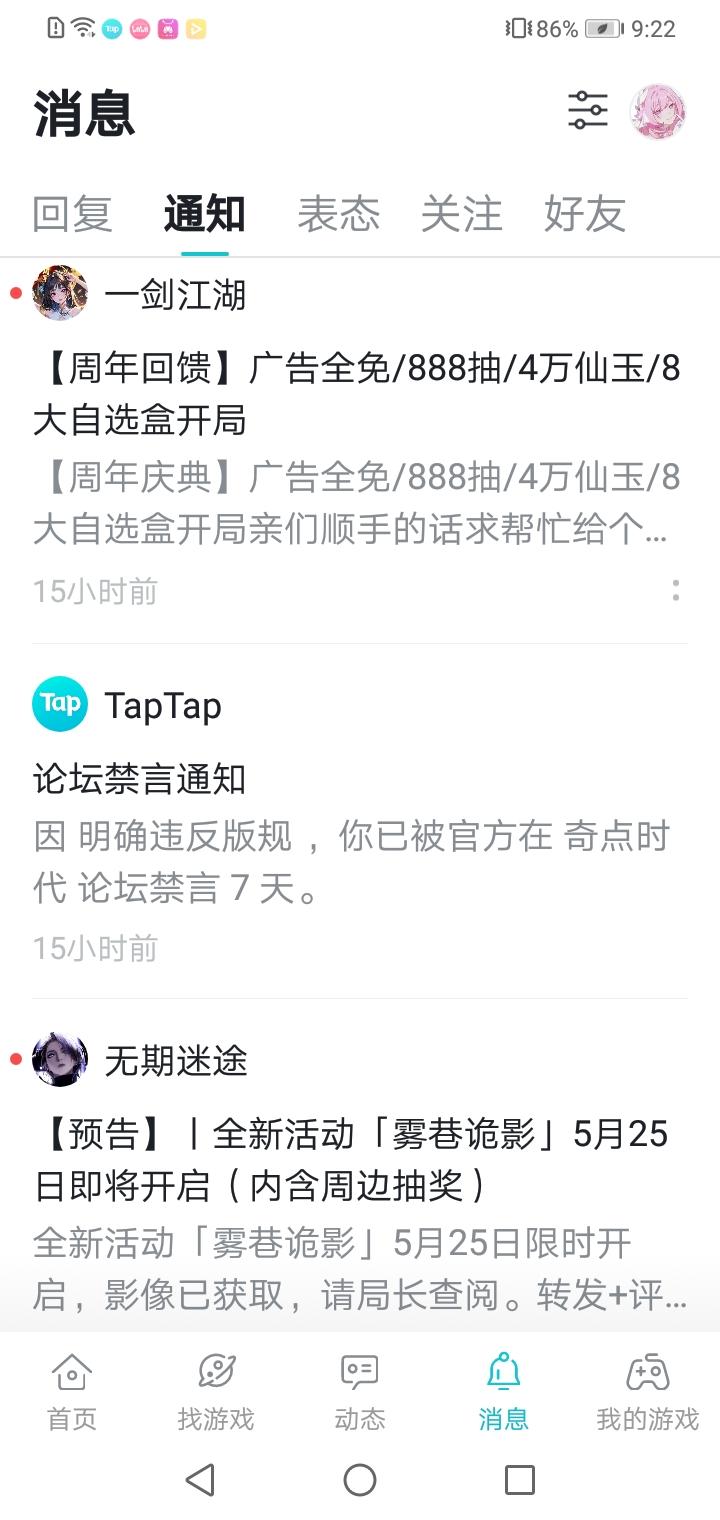Open your profile avatar in the top corner
720x1520 pixels.
tap(658, 111)
